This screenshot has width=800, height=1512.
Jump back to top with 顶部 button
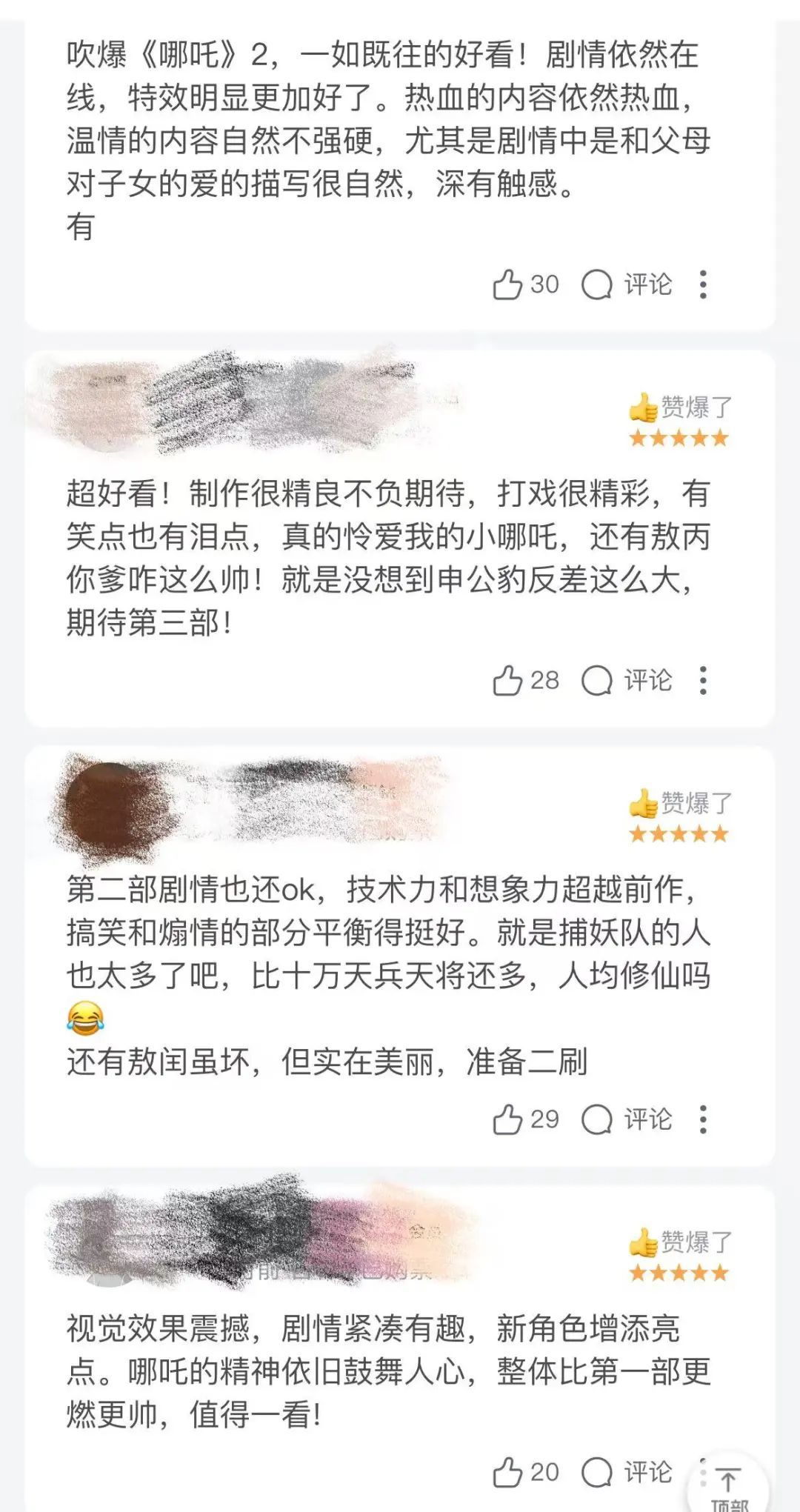729,1487
